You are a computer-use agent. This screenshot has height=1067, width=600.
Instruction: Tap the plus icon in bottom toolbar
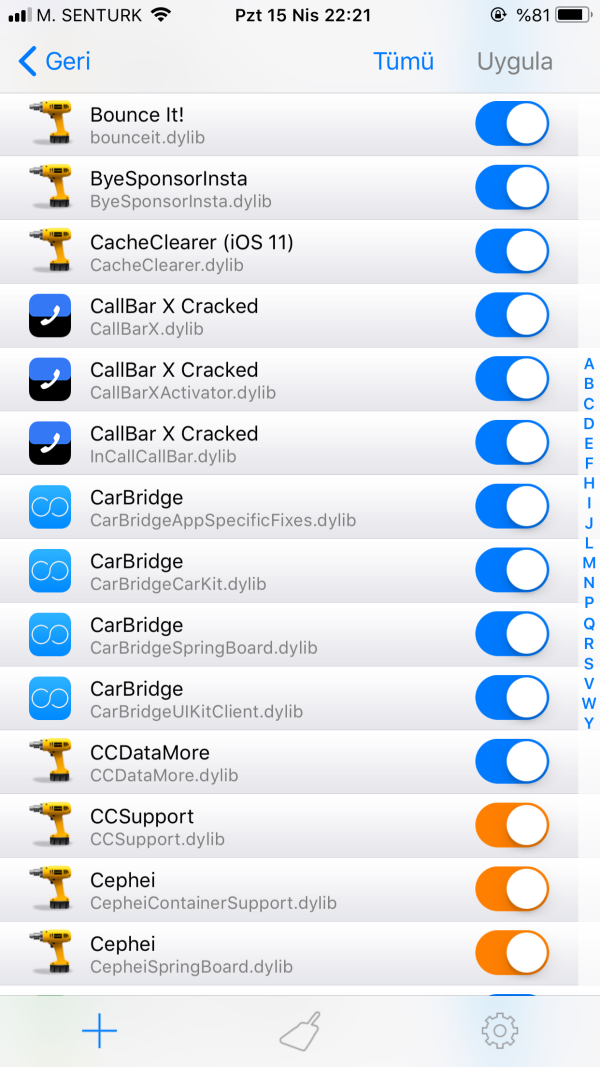99,1031
